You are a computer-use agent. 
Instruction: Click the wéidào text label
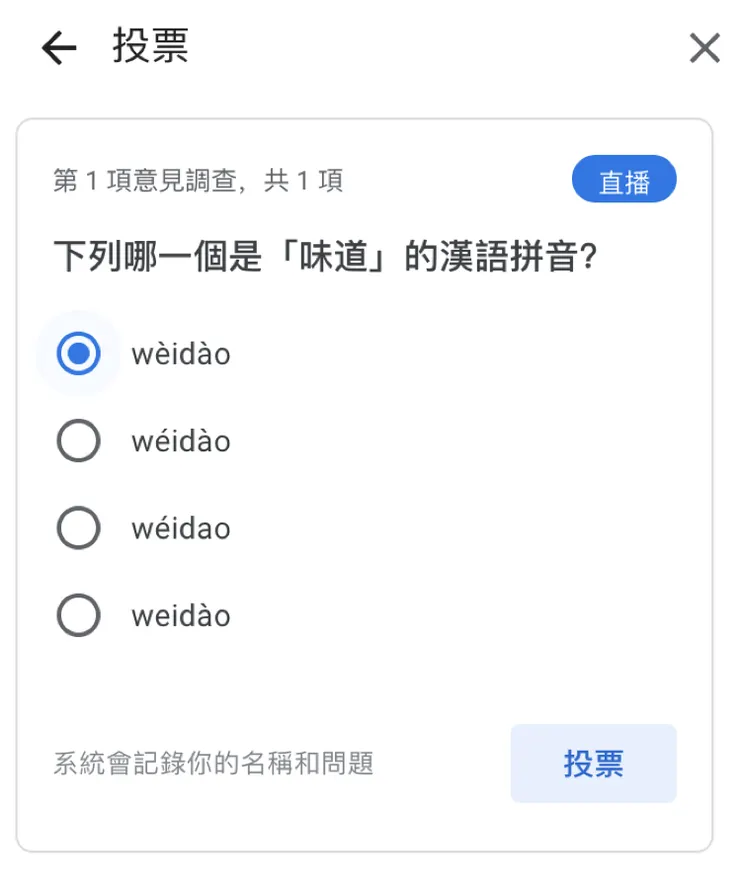(180, 440)
